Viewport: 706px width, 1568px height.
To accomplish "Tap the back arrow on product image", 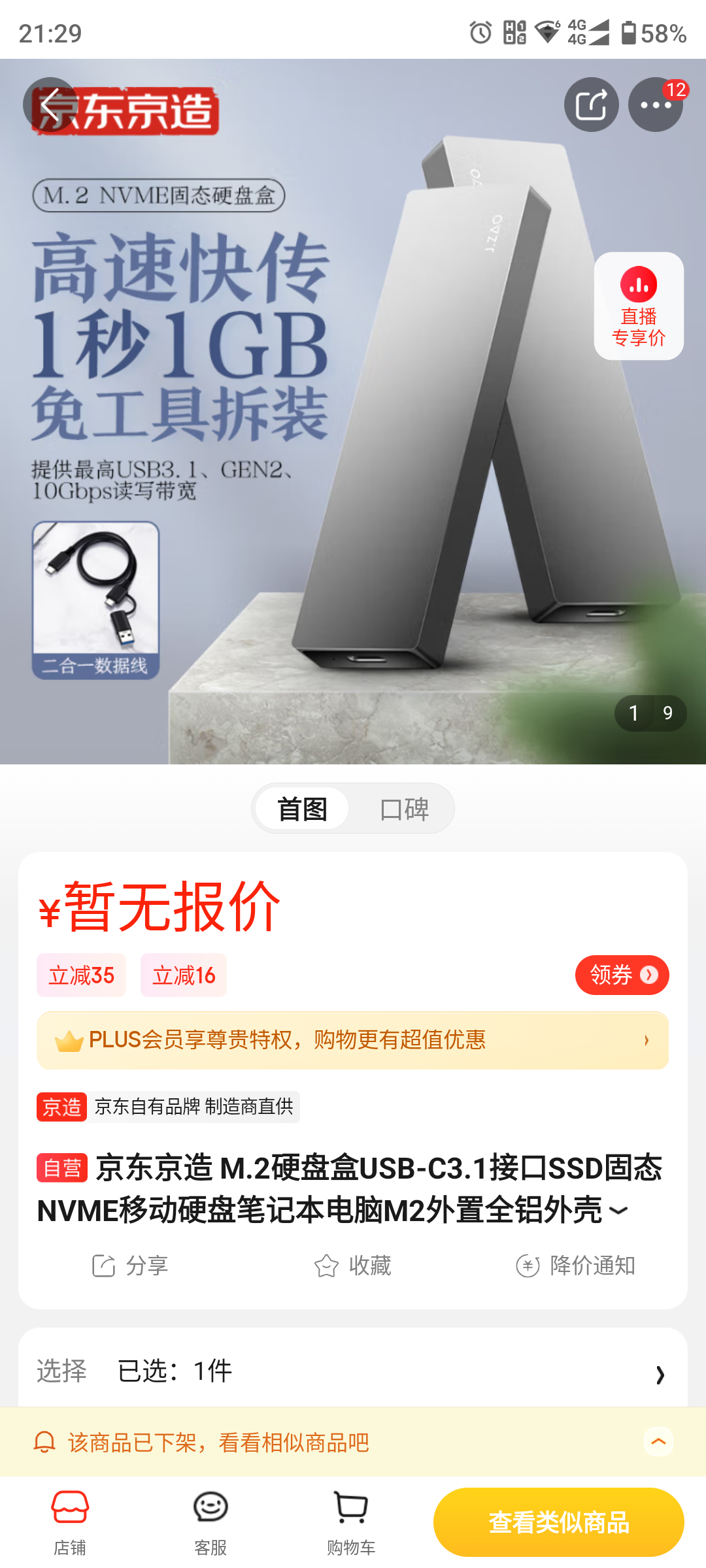I will (51, 105).
